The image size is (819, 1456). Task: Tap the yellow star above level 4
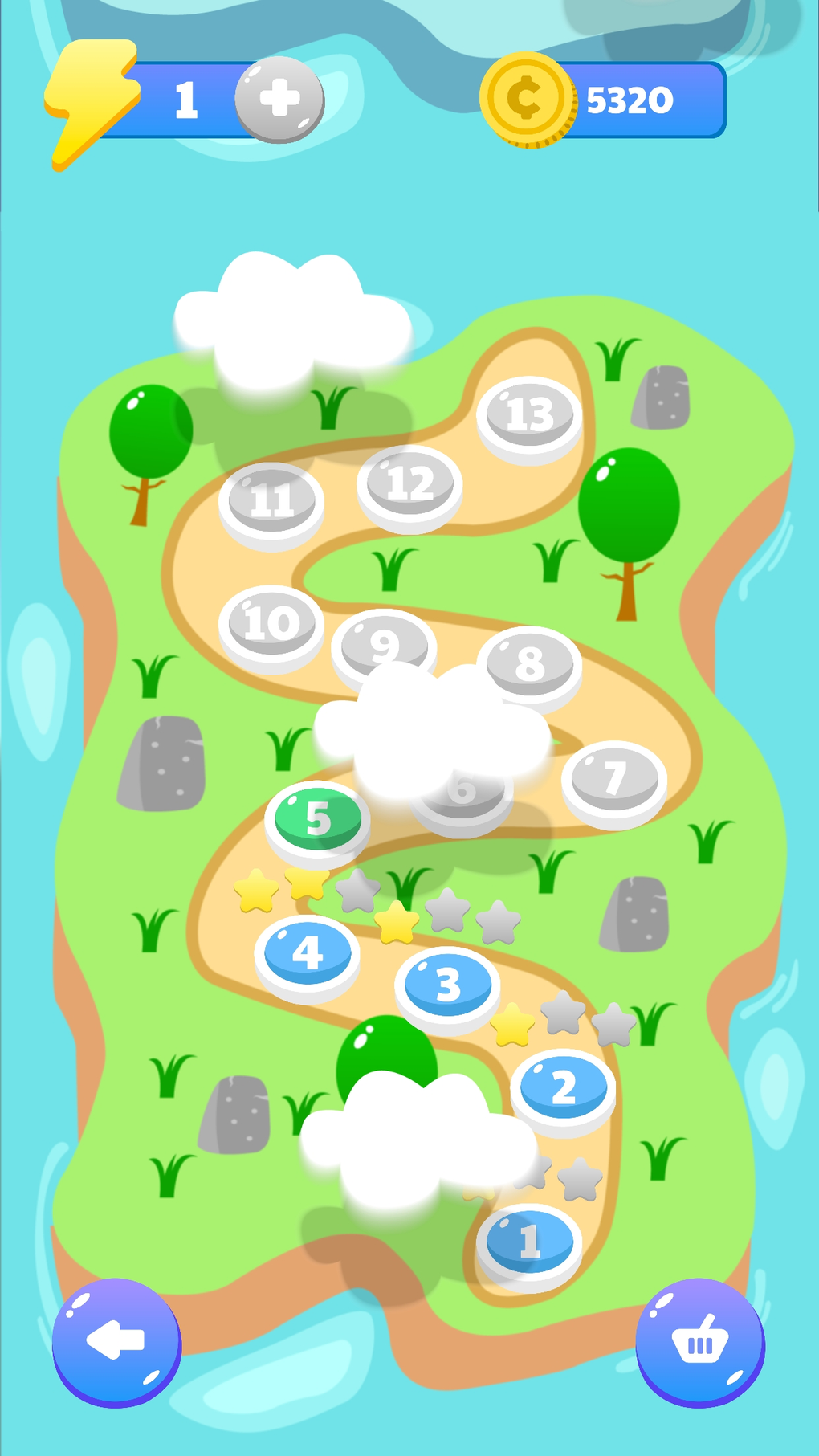point(255,891)
